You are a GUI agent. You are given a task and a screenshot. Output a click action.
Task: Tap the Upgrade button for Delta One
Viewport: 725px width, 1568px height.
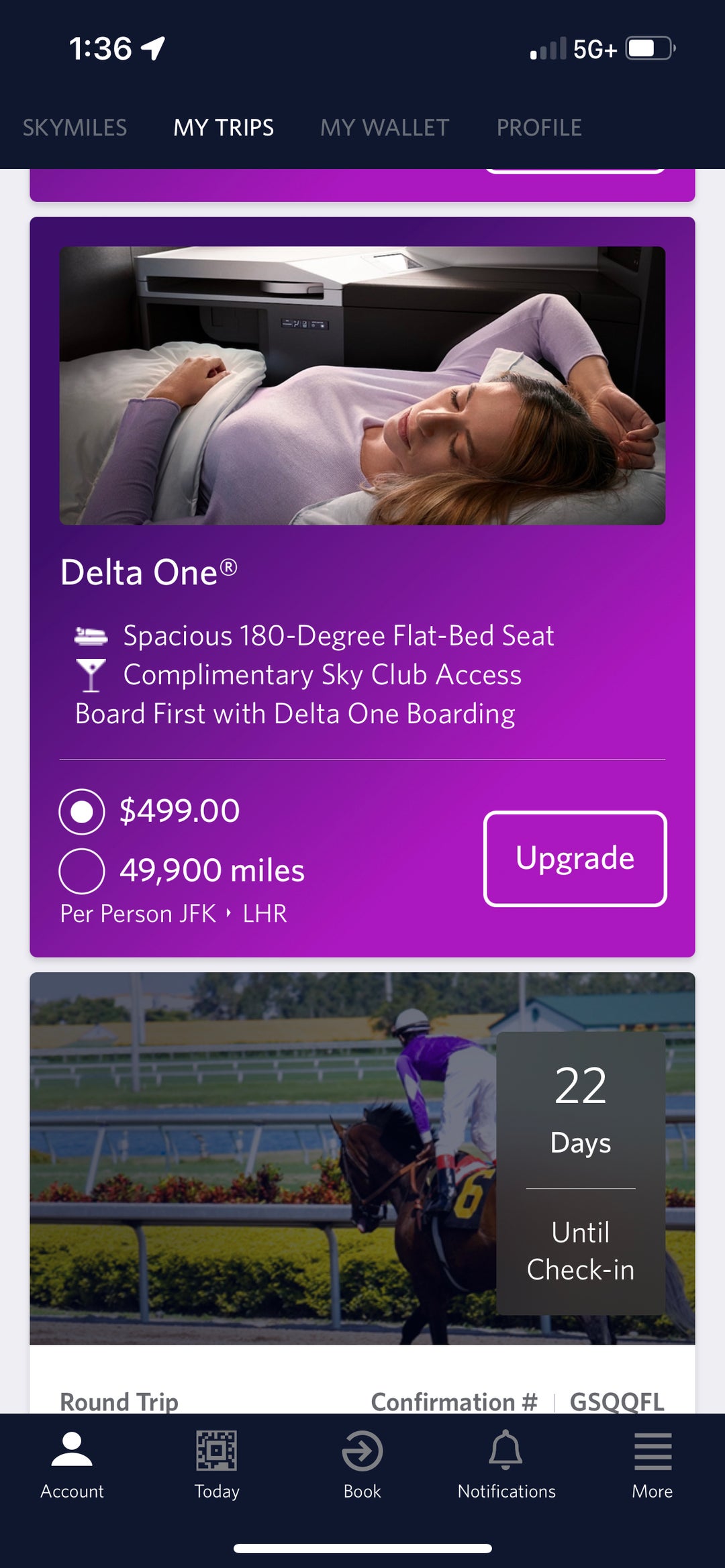[575, 858]
